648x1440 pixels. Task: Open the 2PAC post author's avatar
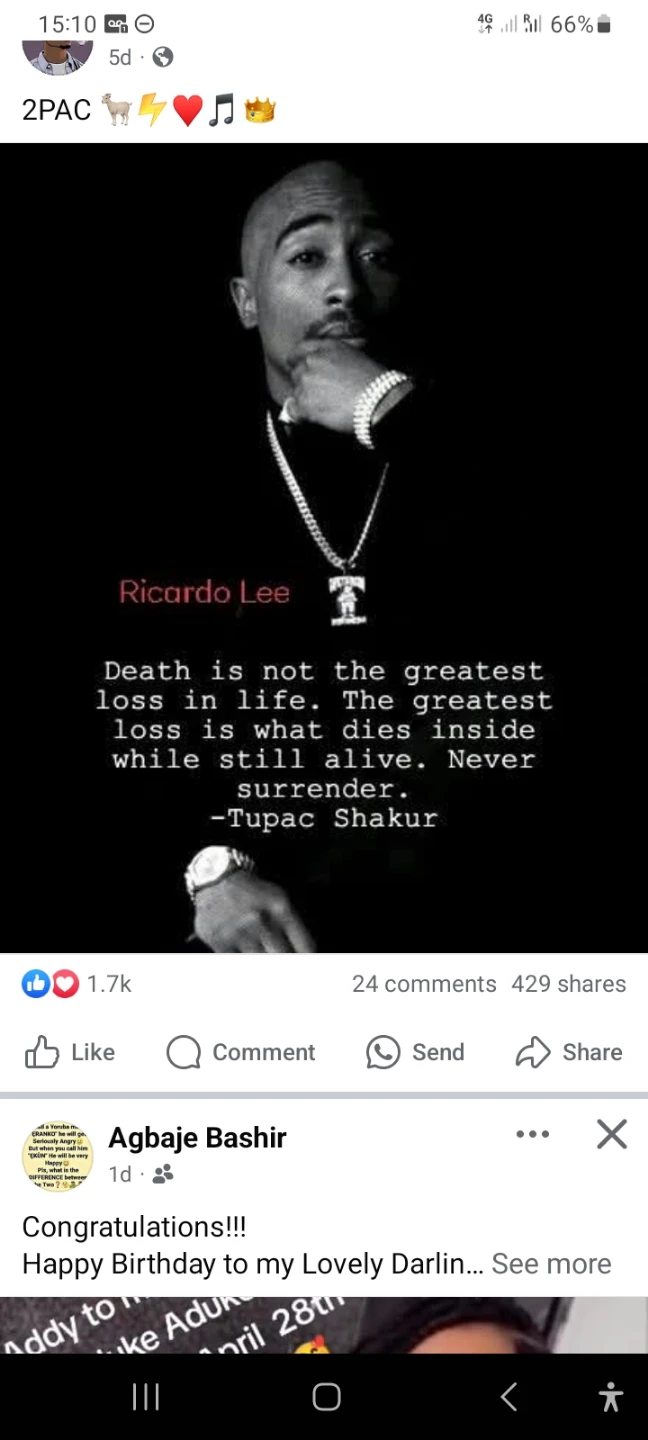pyautogui.click(x=57, y=55)
